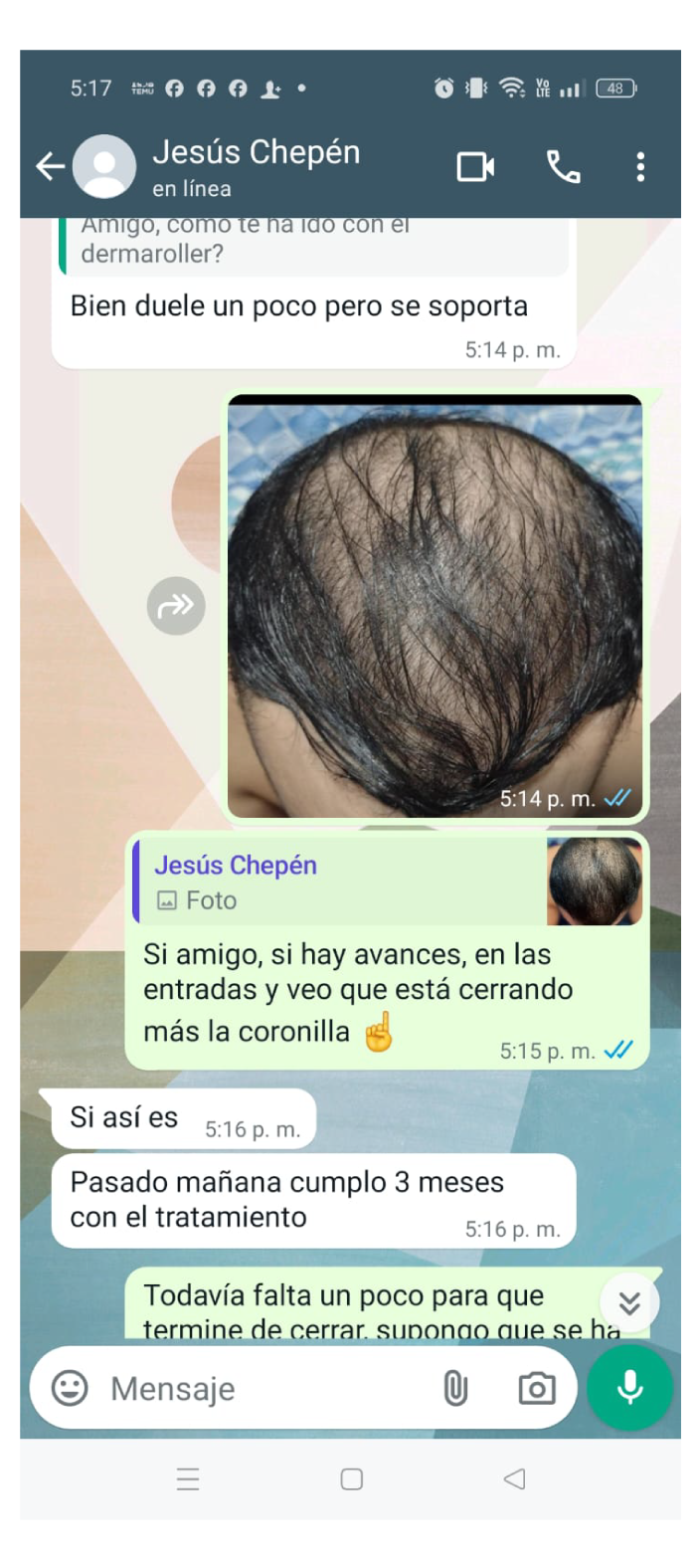The image size is (700, 1568).
Task: Start a video call with Jesús Chepén
Action: [x=475, y=166]
